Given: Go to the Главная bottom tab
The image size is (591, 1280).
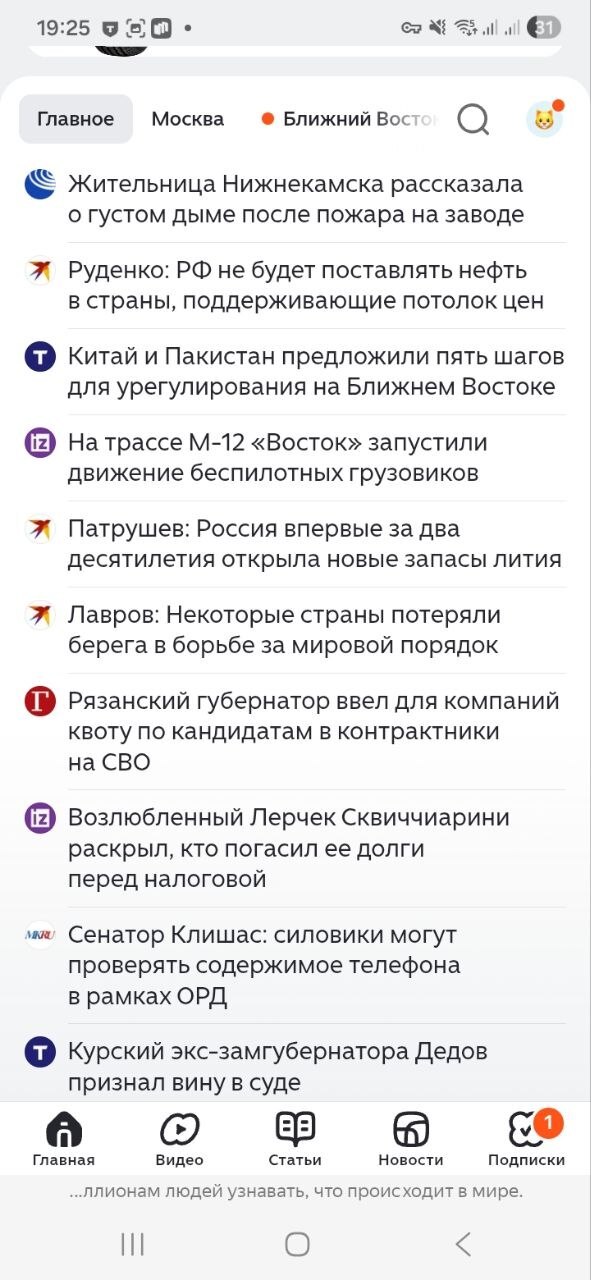Looking at the screenshot, I should coord(64,1139).
